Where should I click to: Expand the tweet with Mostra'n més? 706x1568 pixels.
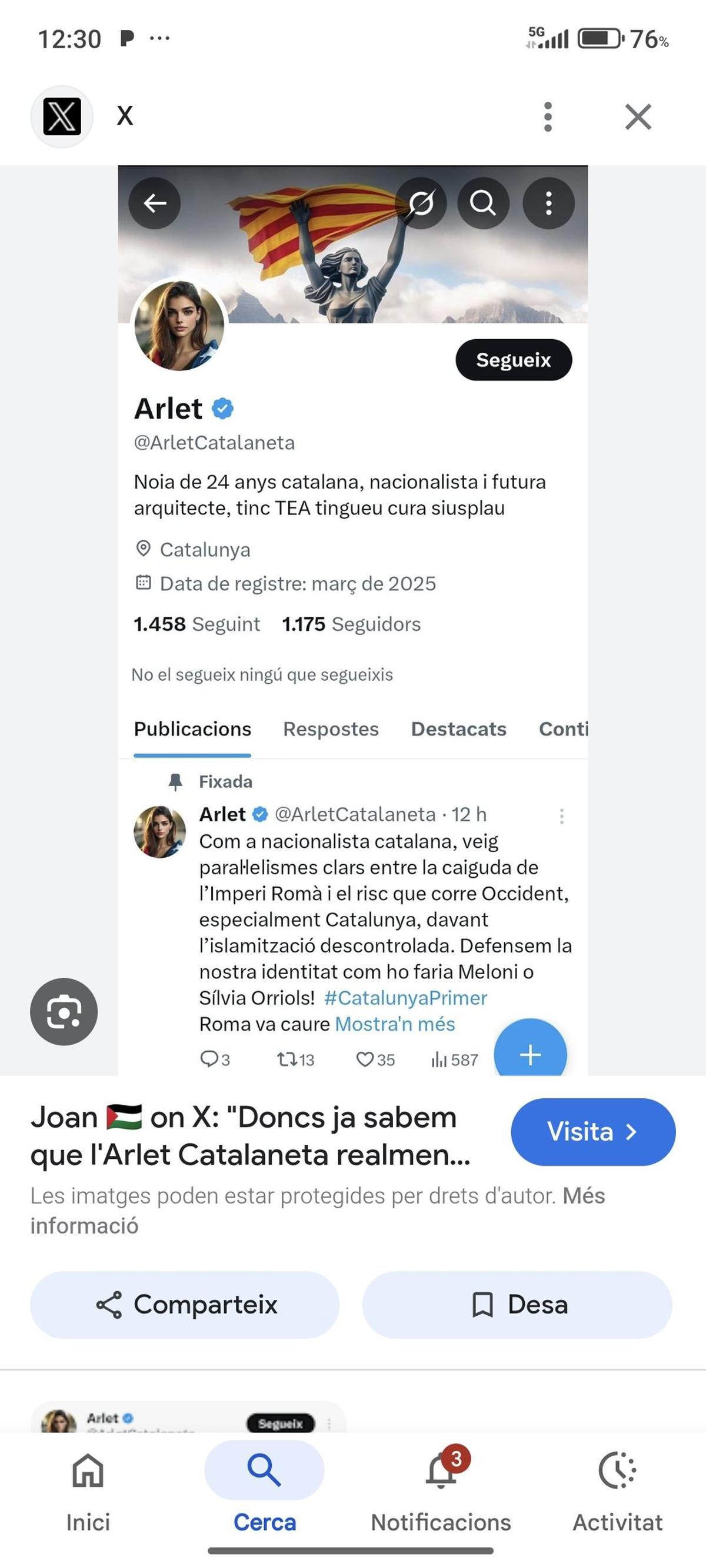point(394,1024)
